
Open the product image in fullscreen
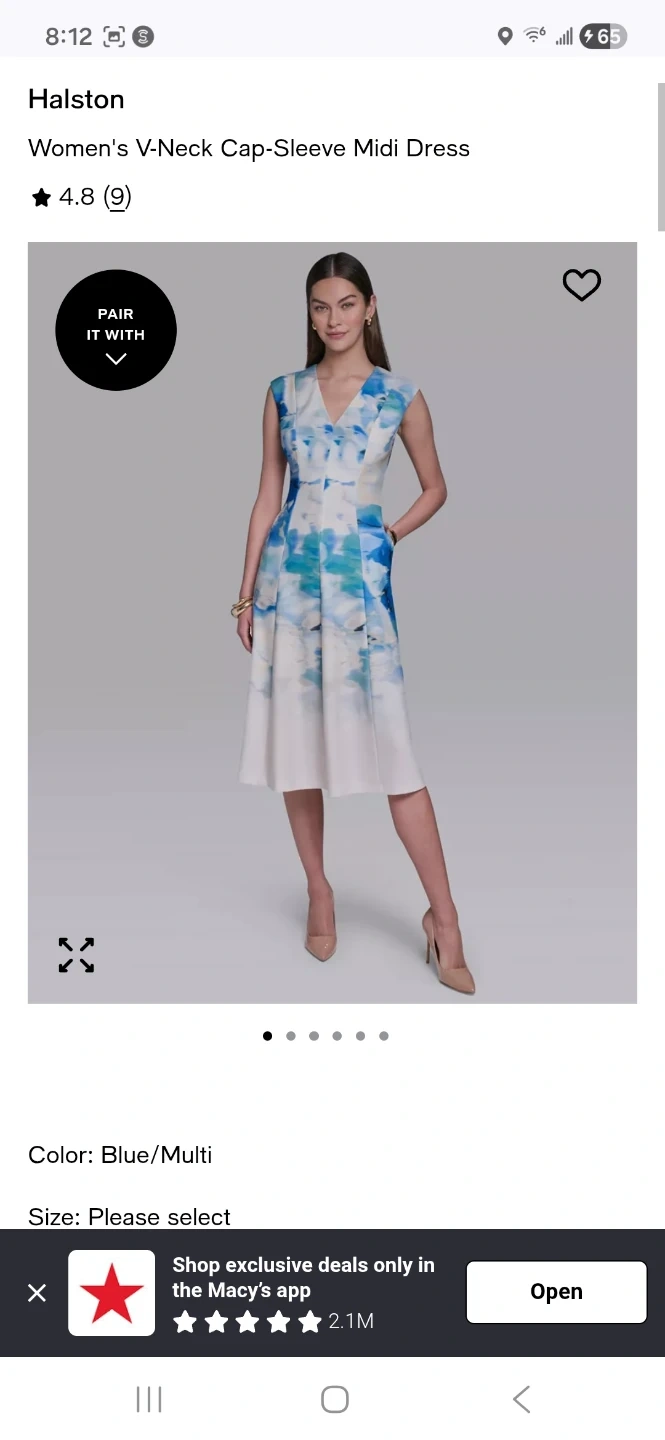click(x=76, y=955)
